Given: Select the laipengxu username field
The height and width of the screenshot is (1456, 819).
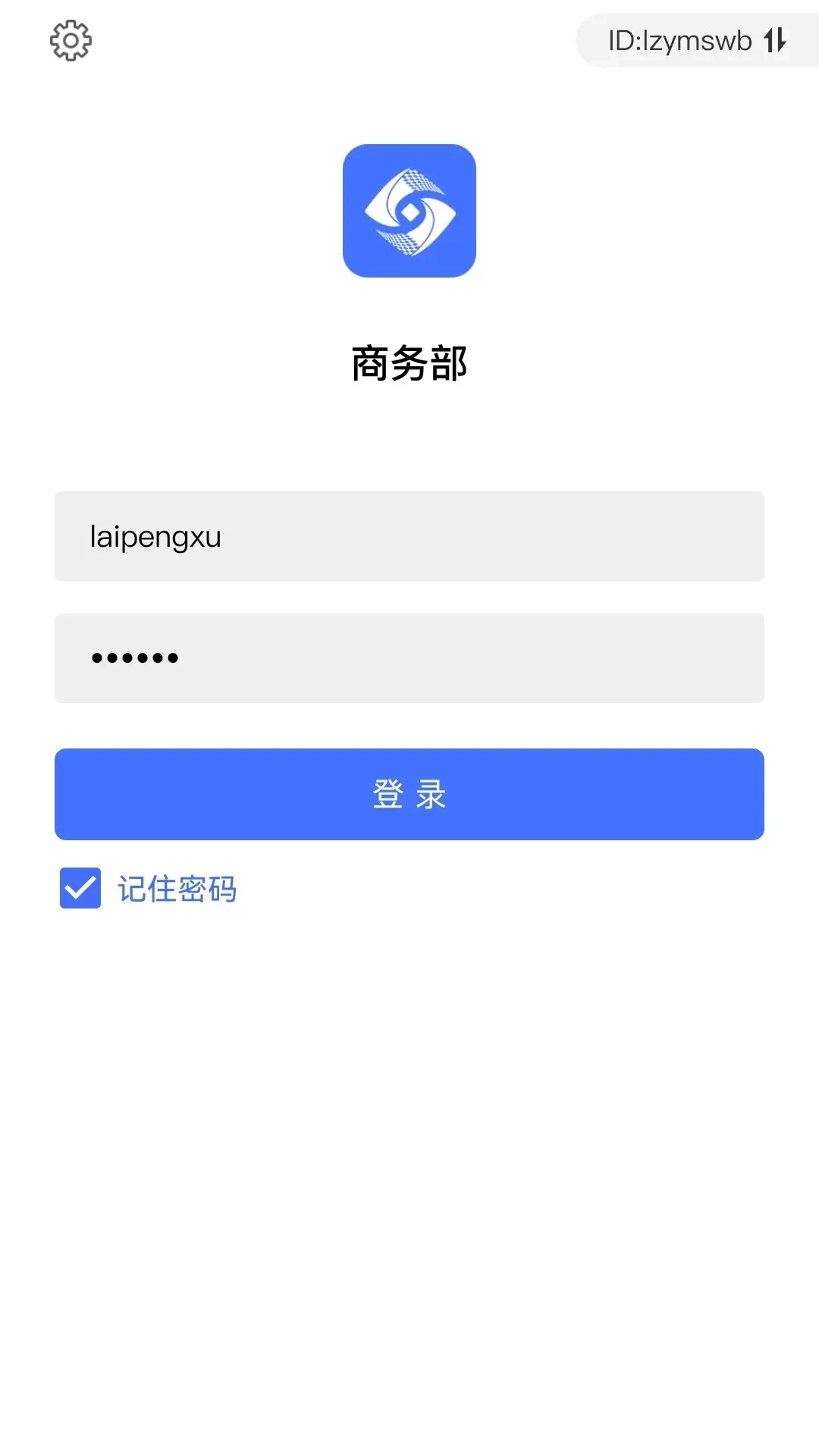Looking at the screenshot, I should click(409, 536).
